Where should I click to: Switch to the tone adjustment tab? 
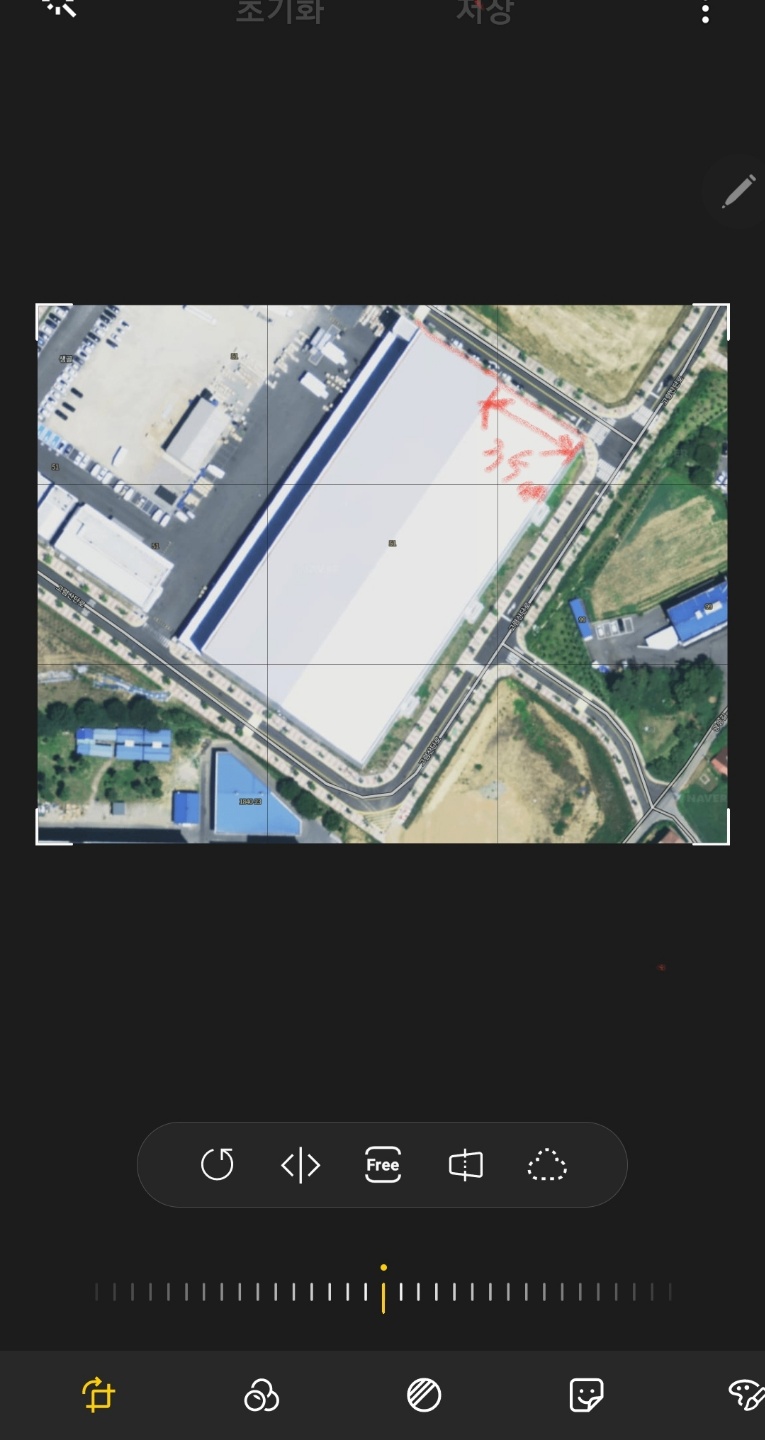424,1395
